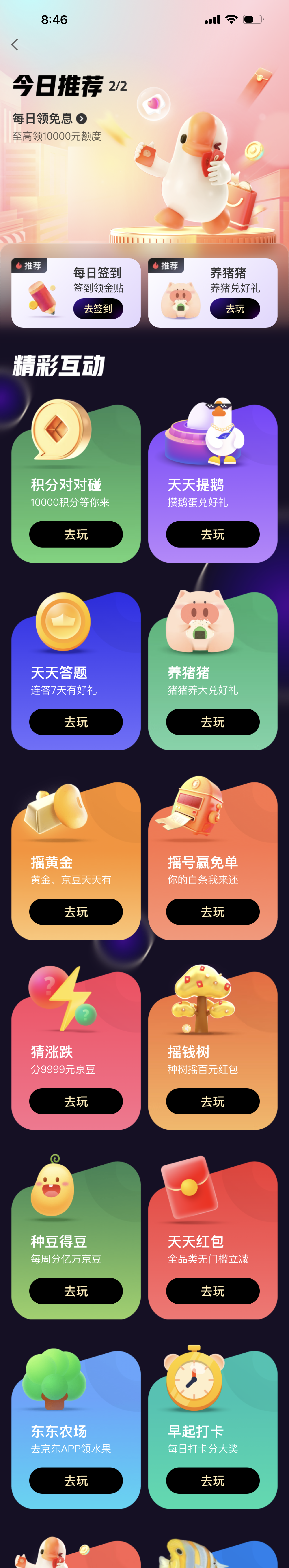Play the 积分对对碰 game

(76, 535)
